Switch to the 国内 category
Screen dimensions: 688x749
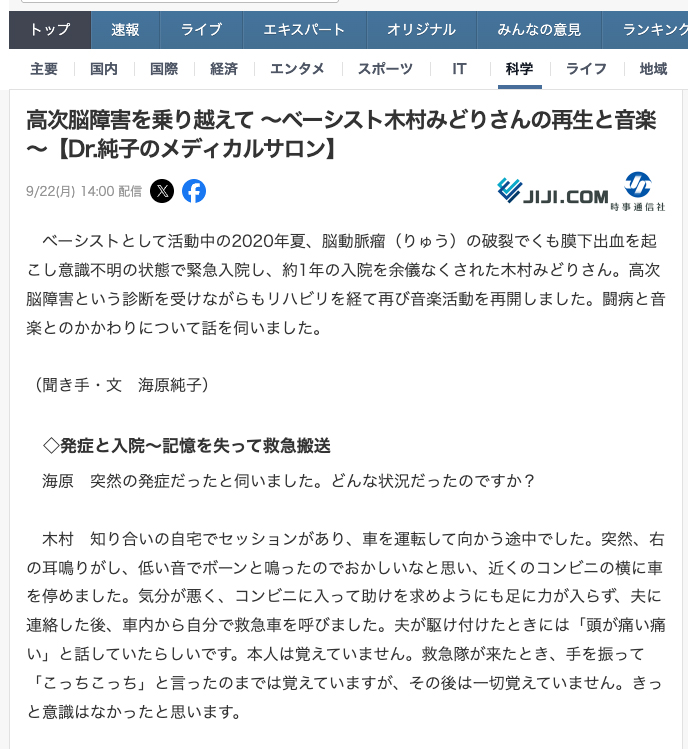click(x=104, y=69)
